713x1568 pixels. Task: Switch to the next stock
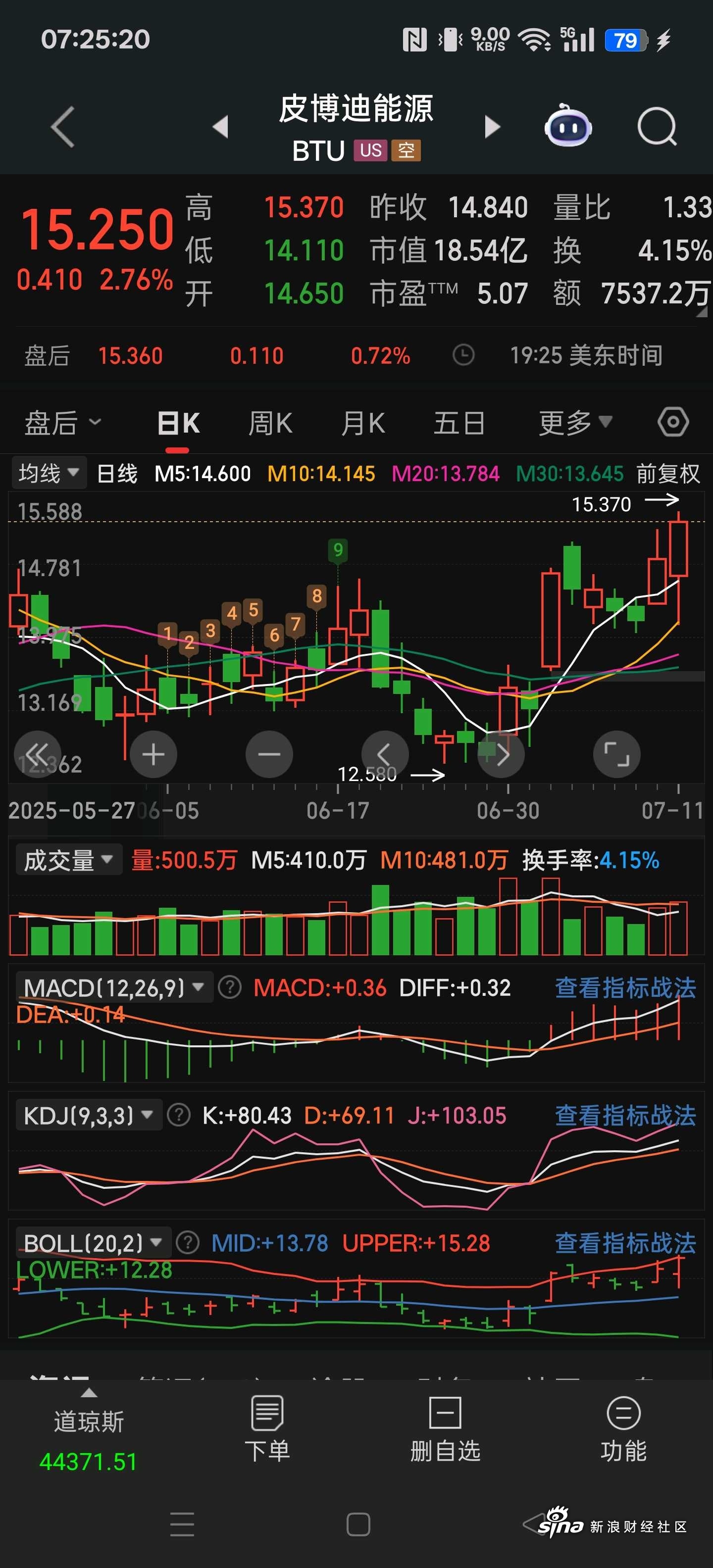click(492, 127)
